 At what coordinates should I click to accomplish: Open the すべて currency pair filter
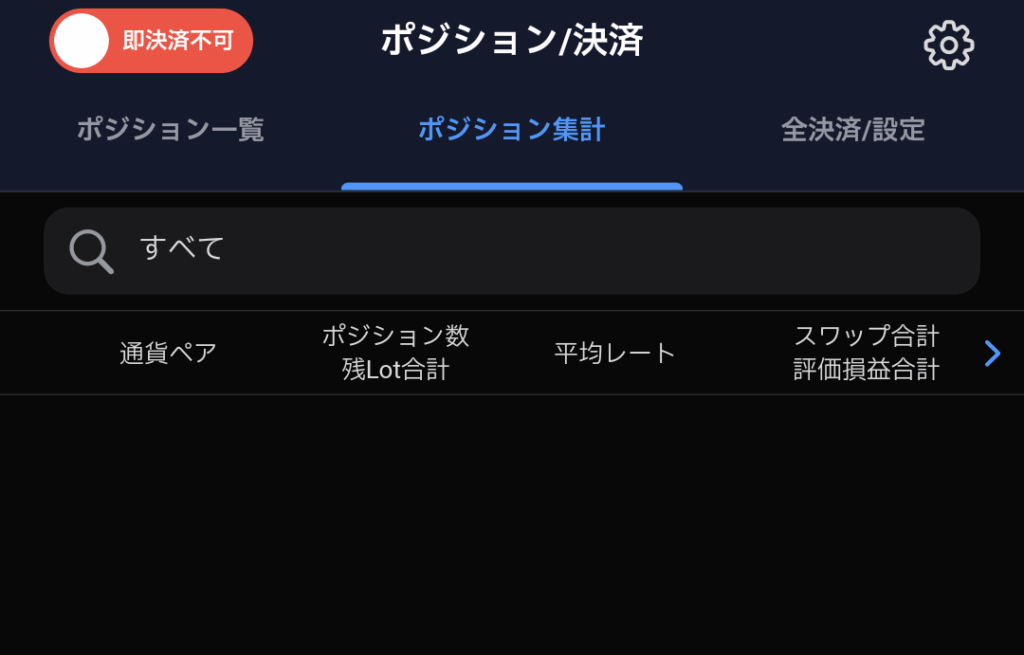[511, 250]
